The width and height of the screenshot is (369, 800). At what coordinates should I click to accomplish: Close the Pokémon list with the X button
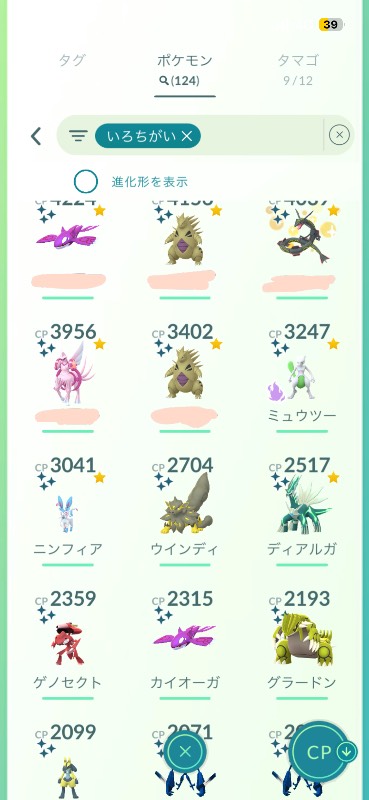pyautogui.click(x=185, y=751)
